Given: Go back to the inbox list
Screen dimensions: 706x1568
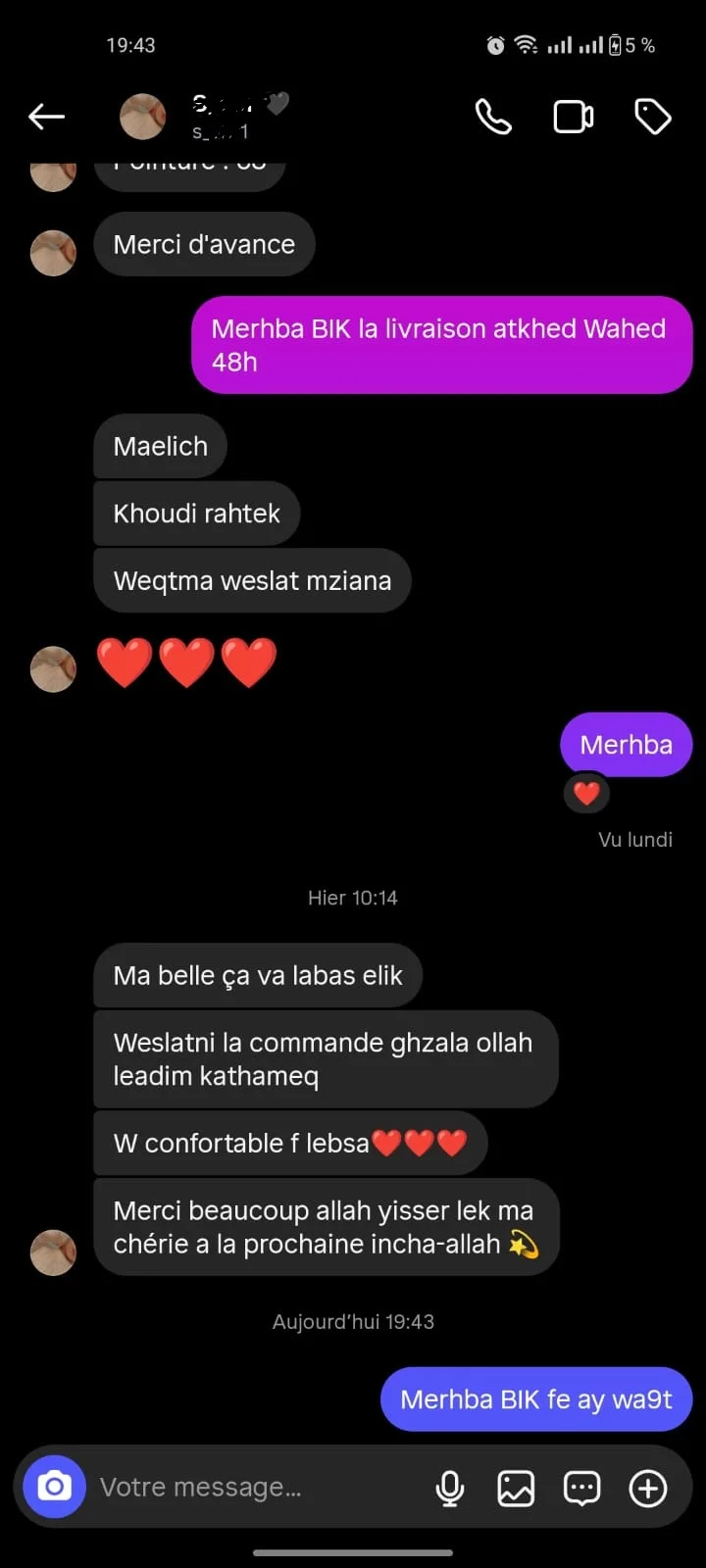Looking at the screenshot, I should pos(46,117).
